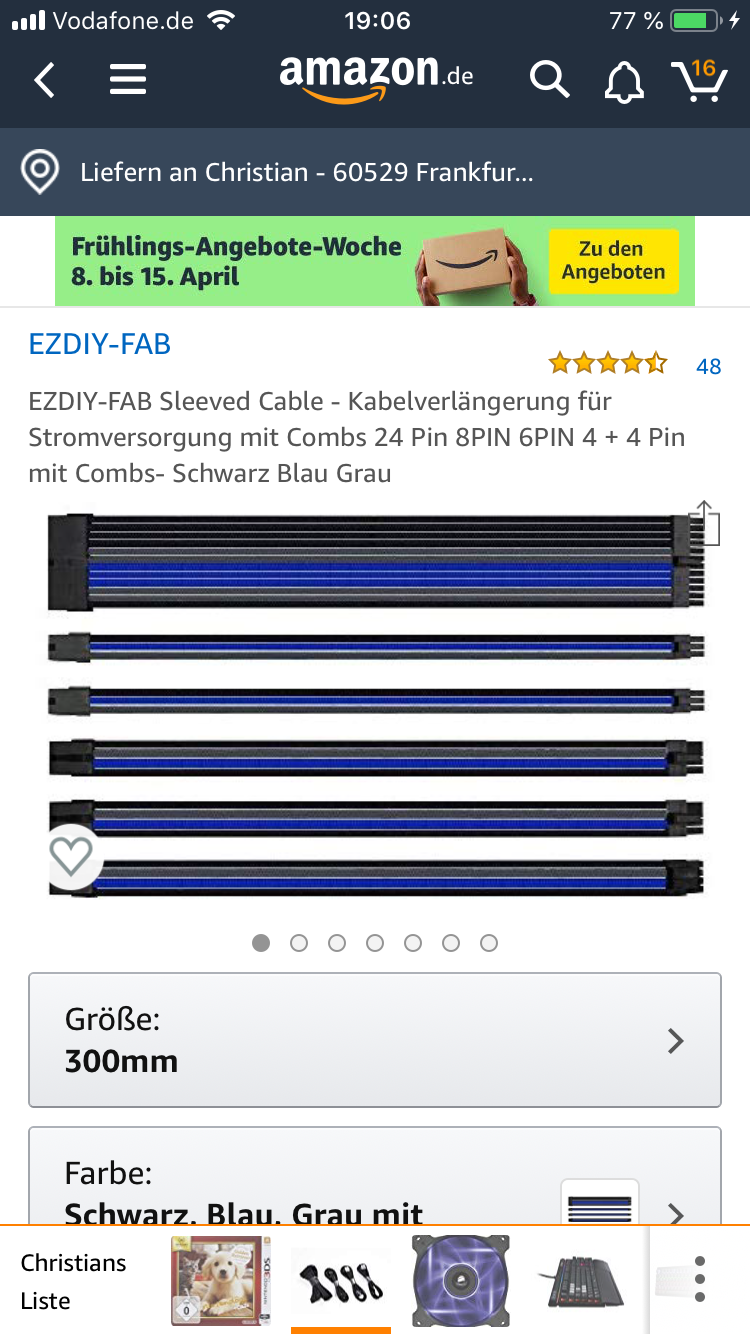Add product to wish list heart
The image size is (750, 1334).
[x=72, y=857]
